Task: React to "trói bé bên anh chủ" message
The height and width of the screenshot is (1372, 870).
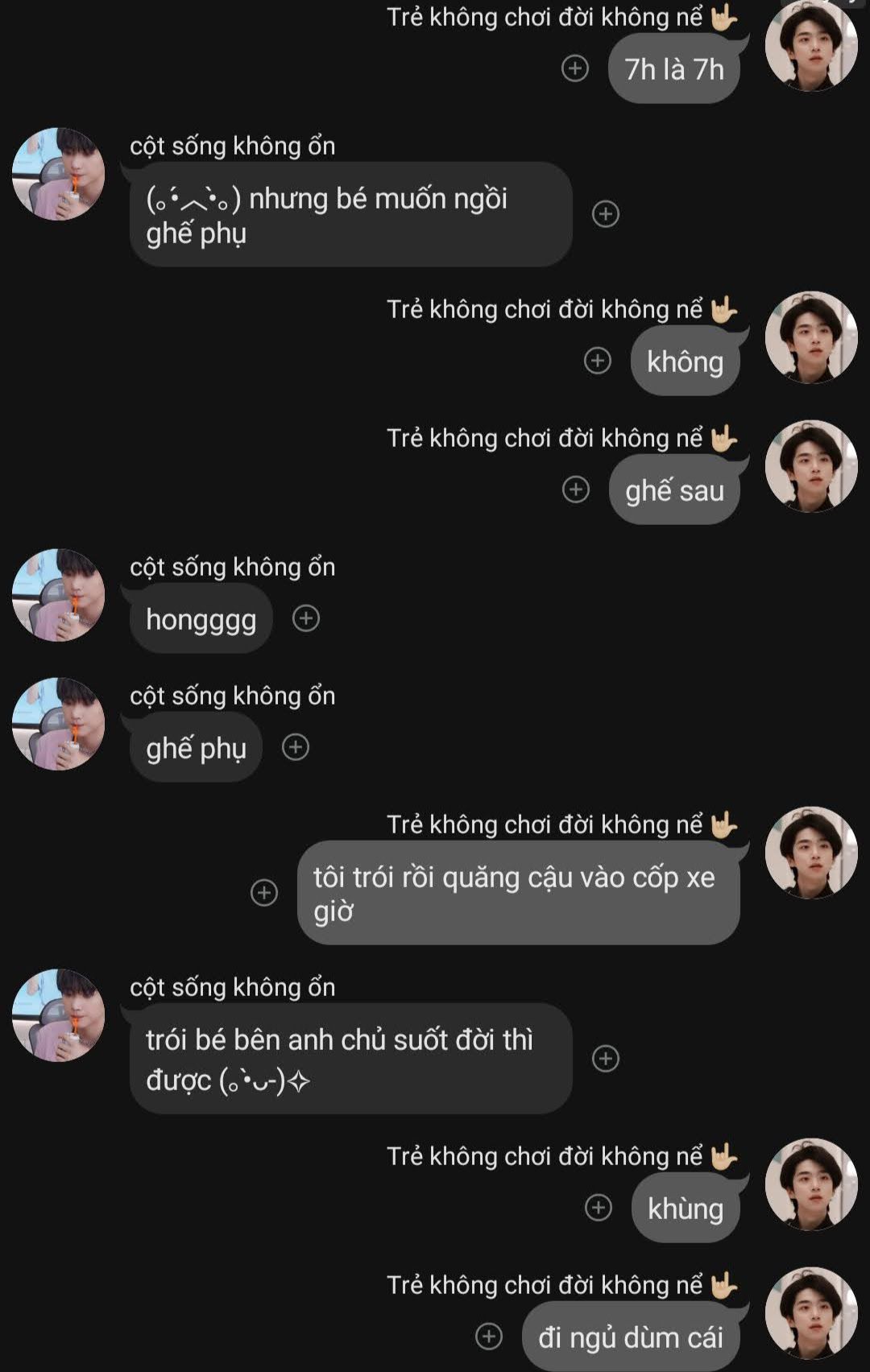Action: point(606,1058)
